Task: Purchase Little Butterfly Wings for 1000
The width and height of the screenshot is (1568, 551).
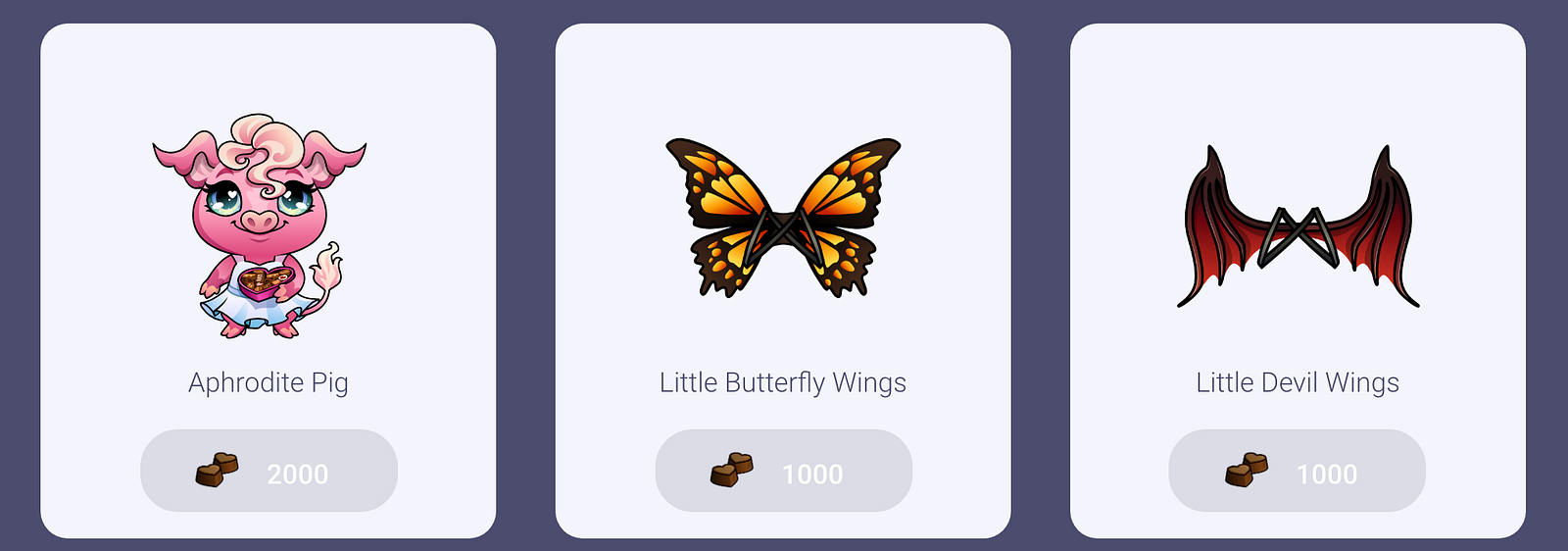Action: (x=783, y=472)
